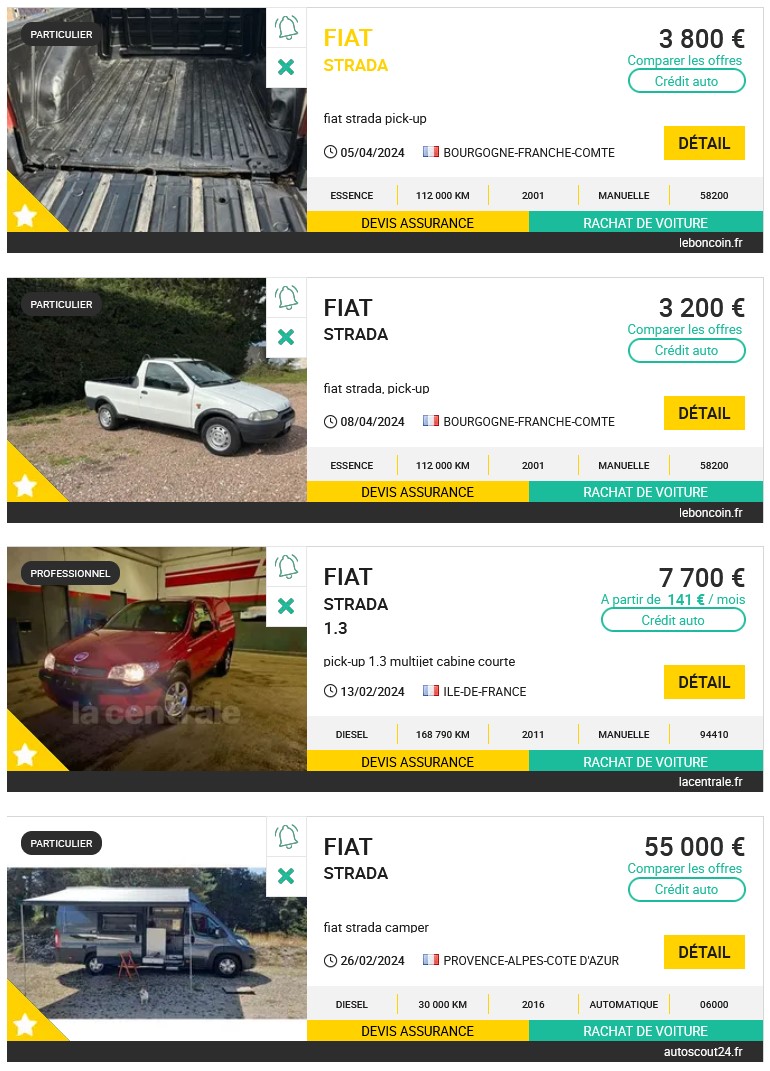Screen dimensions: 770x1071
Task: Tap Crédit auto on the 3 800 € listing
Action: (686, 81)
